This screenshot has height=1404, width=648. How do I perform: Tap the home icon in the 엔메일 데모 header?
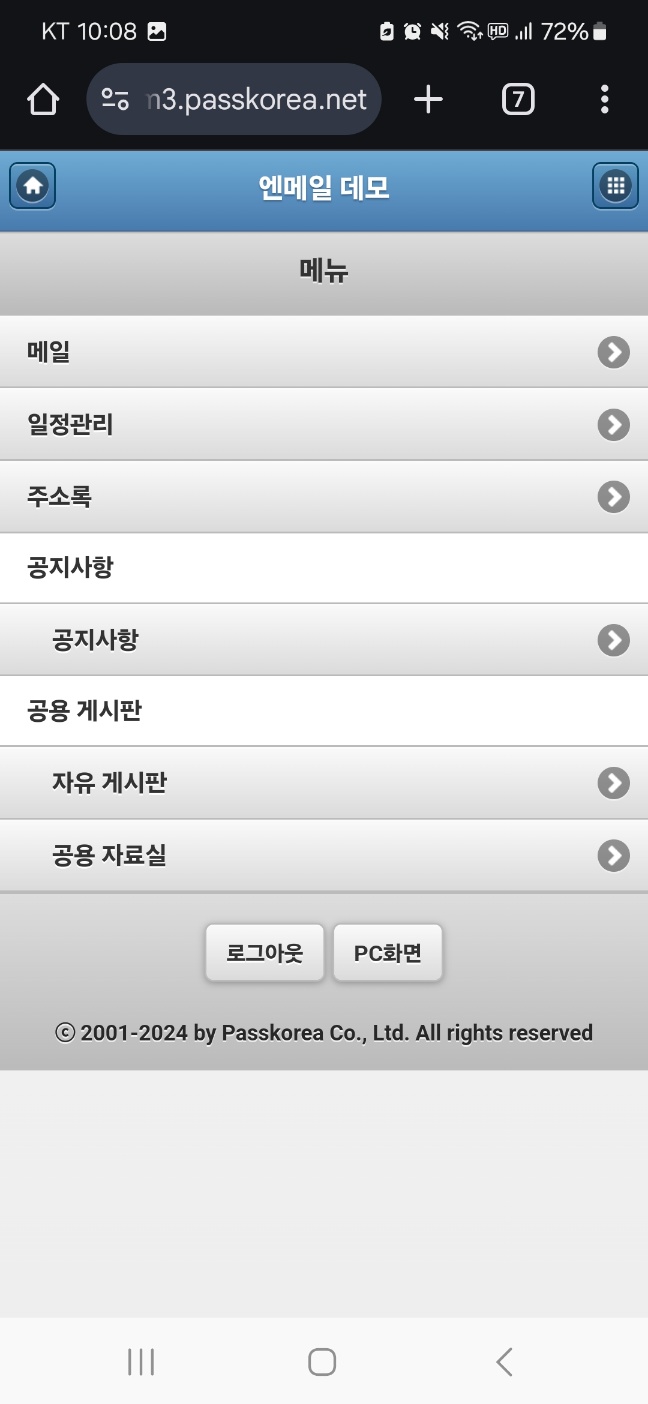(x=33, y=186)
